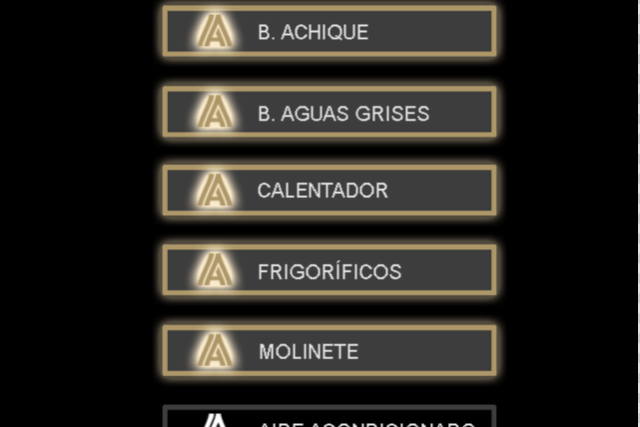Activate the CALENTADOR button
640x427 pixels.
[329, 190]
